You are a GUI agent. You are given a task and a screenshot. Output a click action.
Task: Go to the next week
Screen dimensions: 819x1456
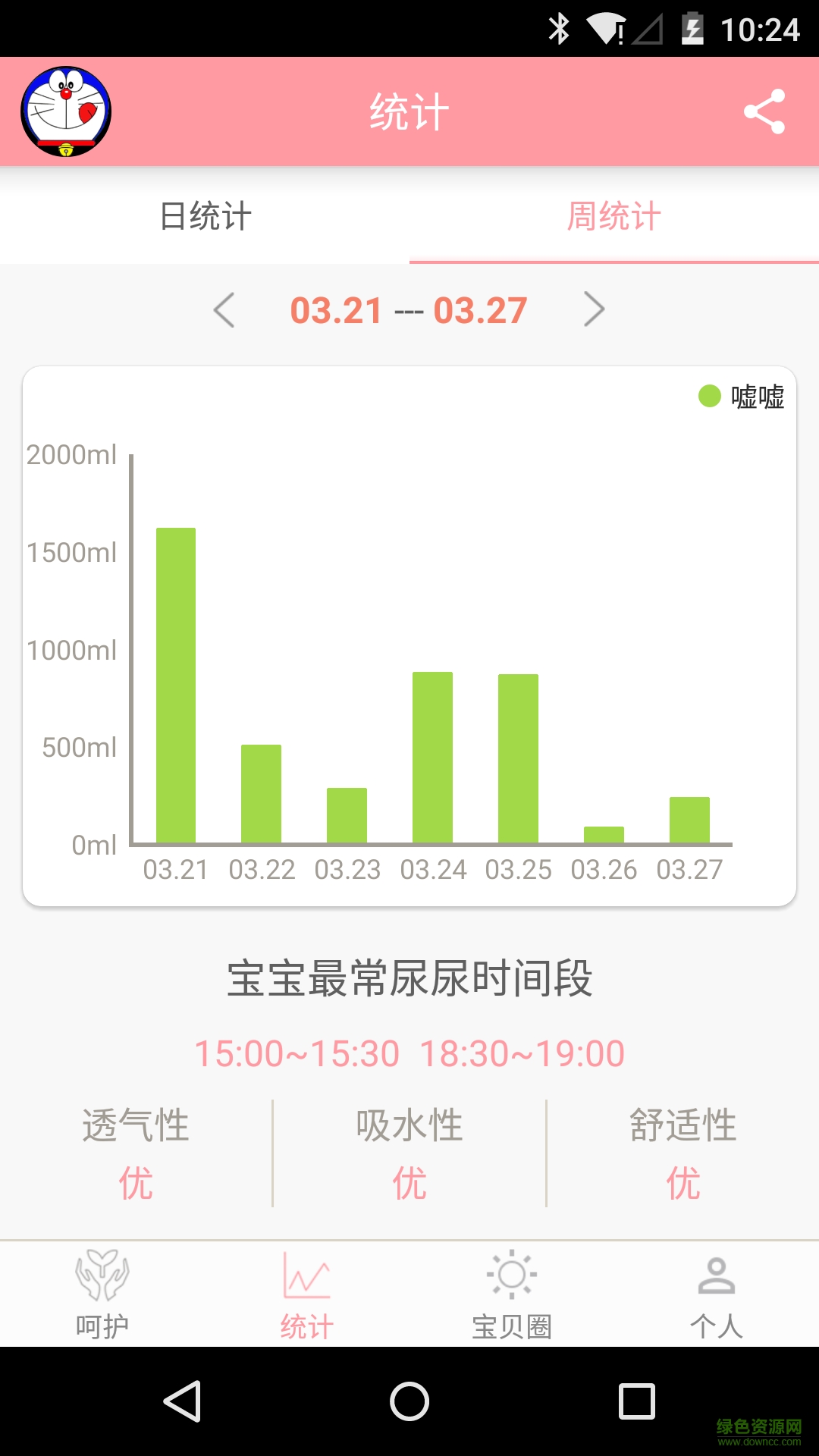pyautogui.click(x=594, y=309)
